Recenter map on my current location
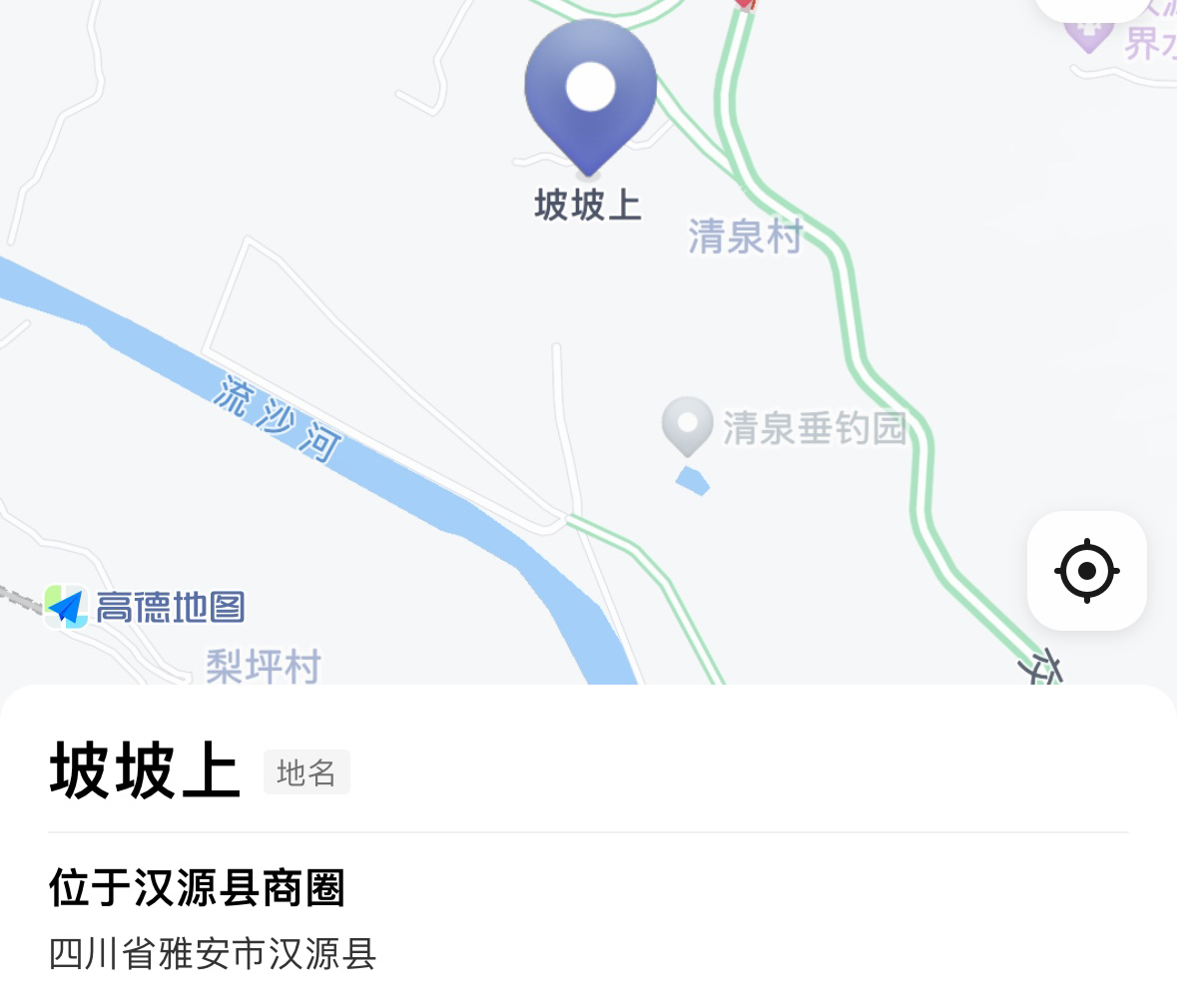 [x=1086, y=571]
